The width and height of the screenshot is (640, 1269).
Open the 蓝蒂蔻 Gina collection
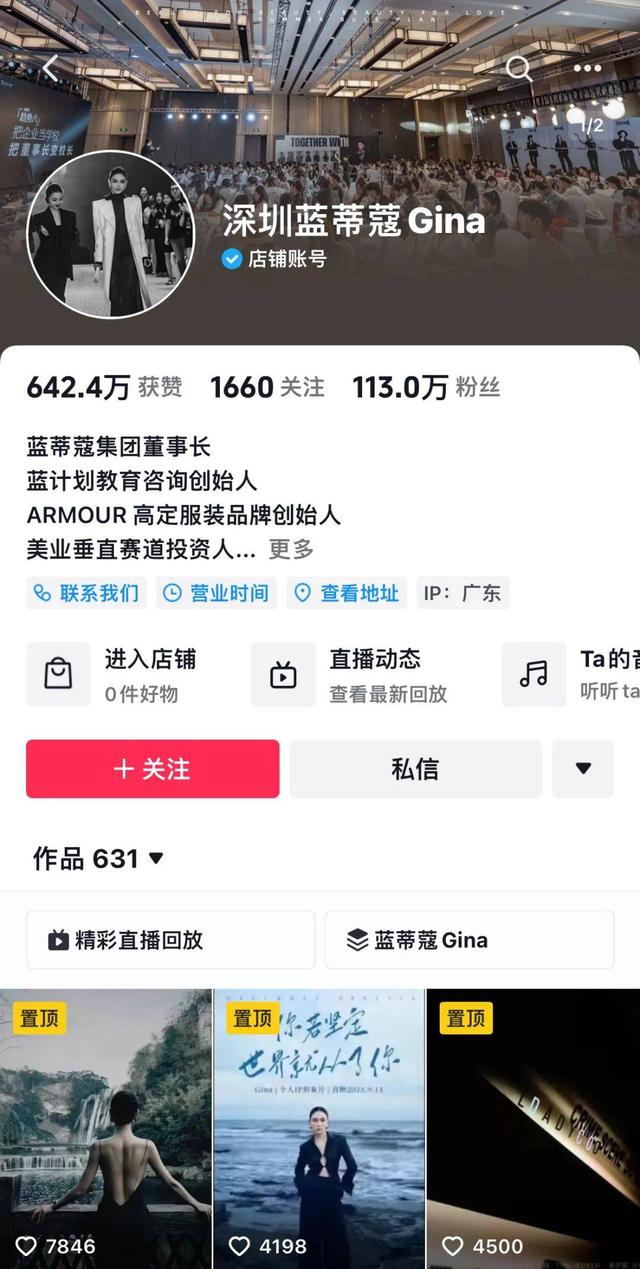469,940
